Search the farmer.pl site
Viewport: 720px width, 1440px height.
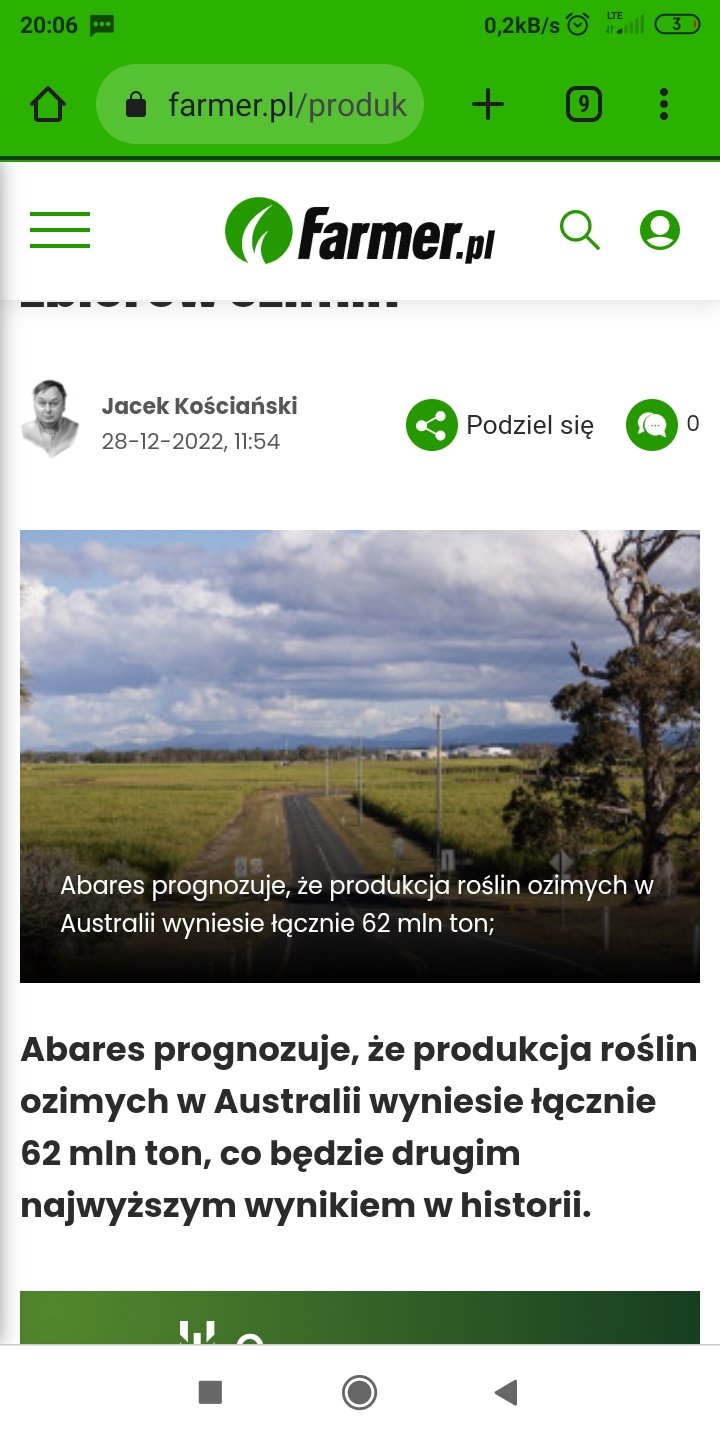click(x=579, y=230)
